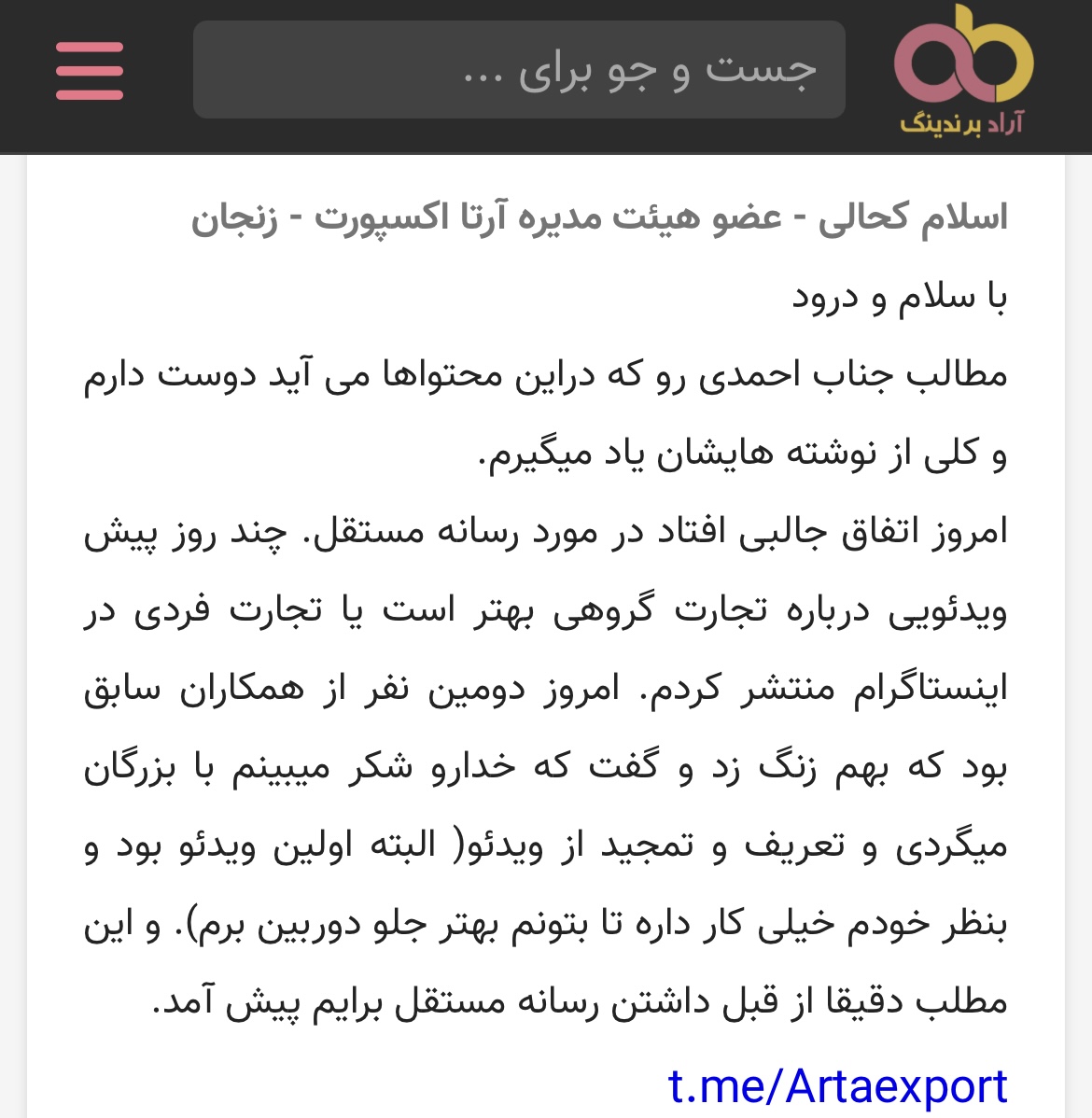Open the t.me/Artaexport link
Image resolution: width=1092 pixels, height=1118 pixels.
point(837,1086)
